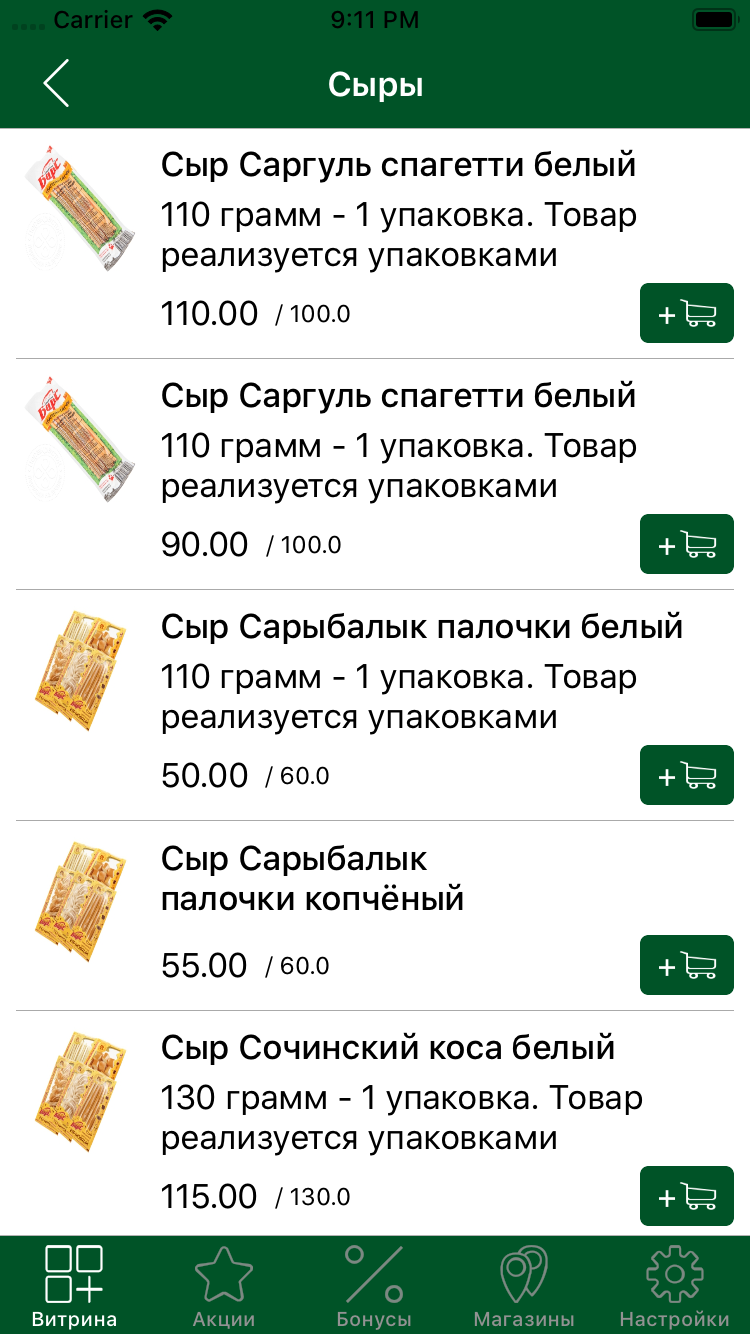Open the Бонусы tab
The width and height of the screenshot is (750, 1334).
tap(374, 1285)
